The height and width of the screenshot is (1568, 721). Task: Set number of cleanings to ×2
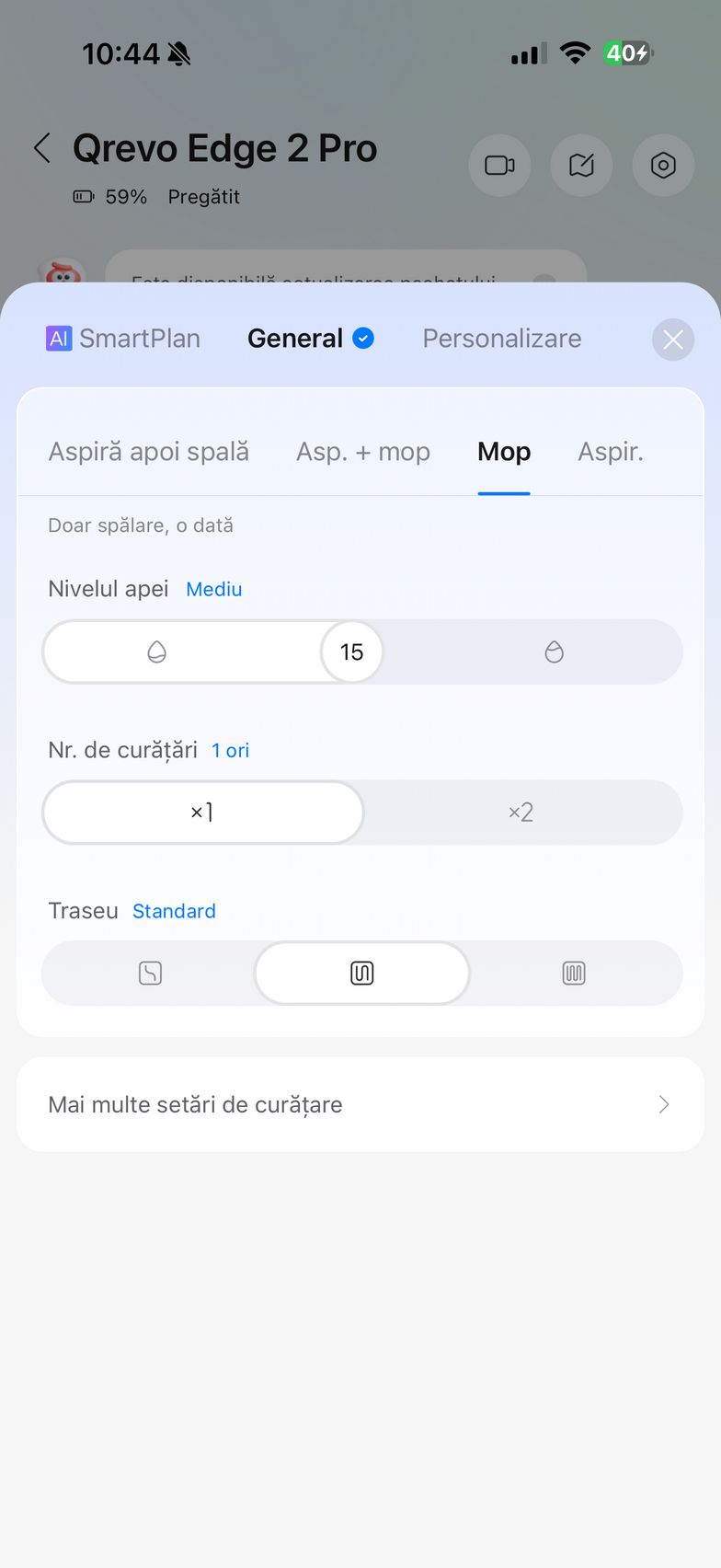pos(521,813)
